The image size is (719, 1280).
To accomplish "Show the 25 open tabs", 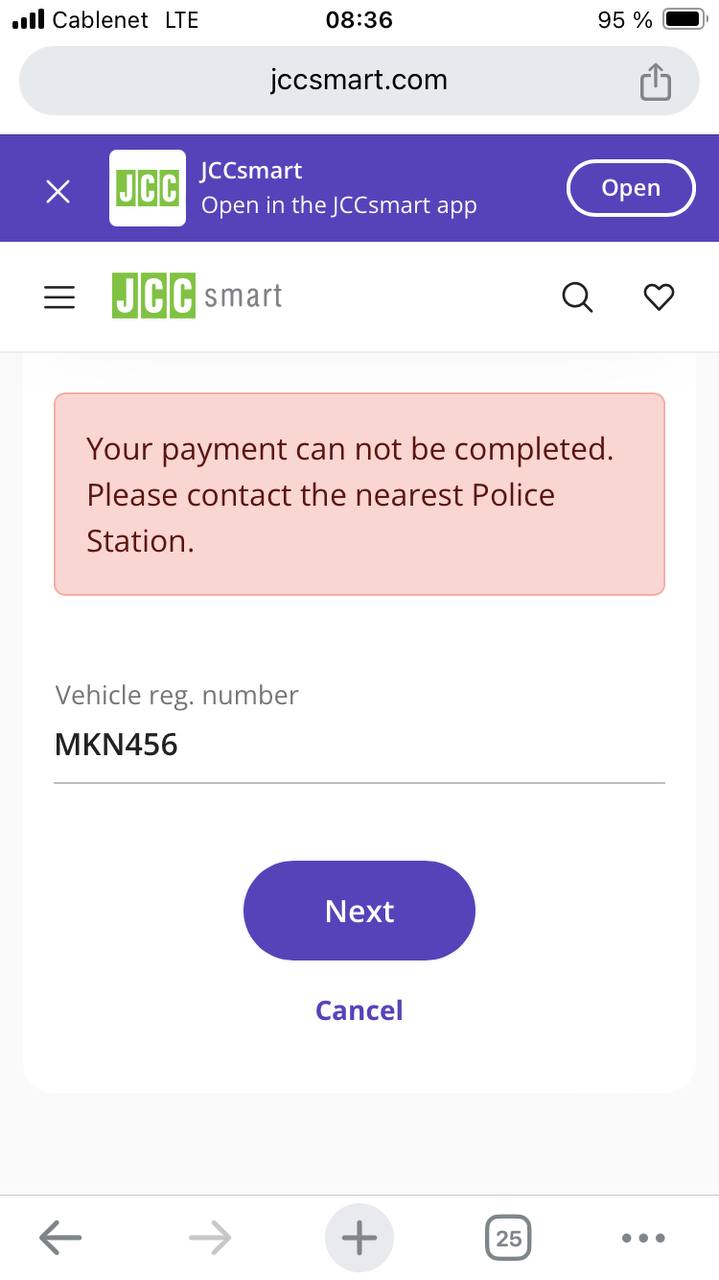I will (x=508, y=1238).
